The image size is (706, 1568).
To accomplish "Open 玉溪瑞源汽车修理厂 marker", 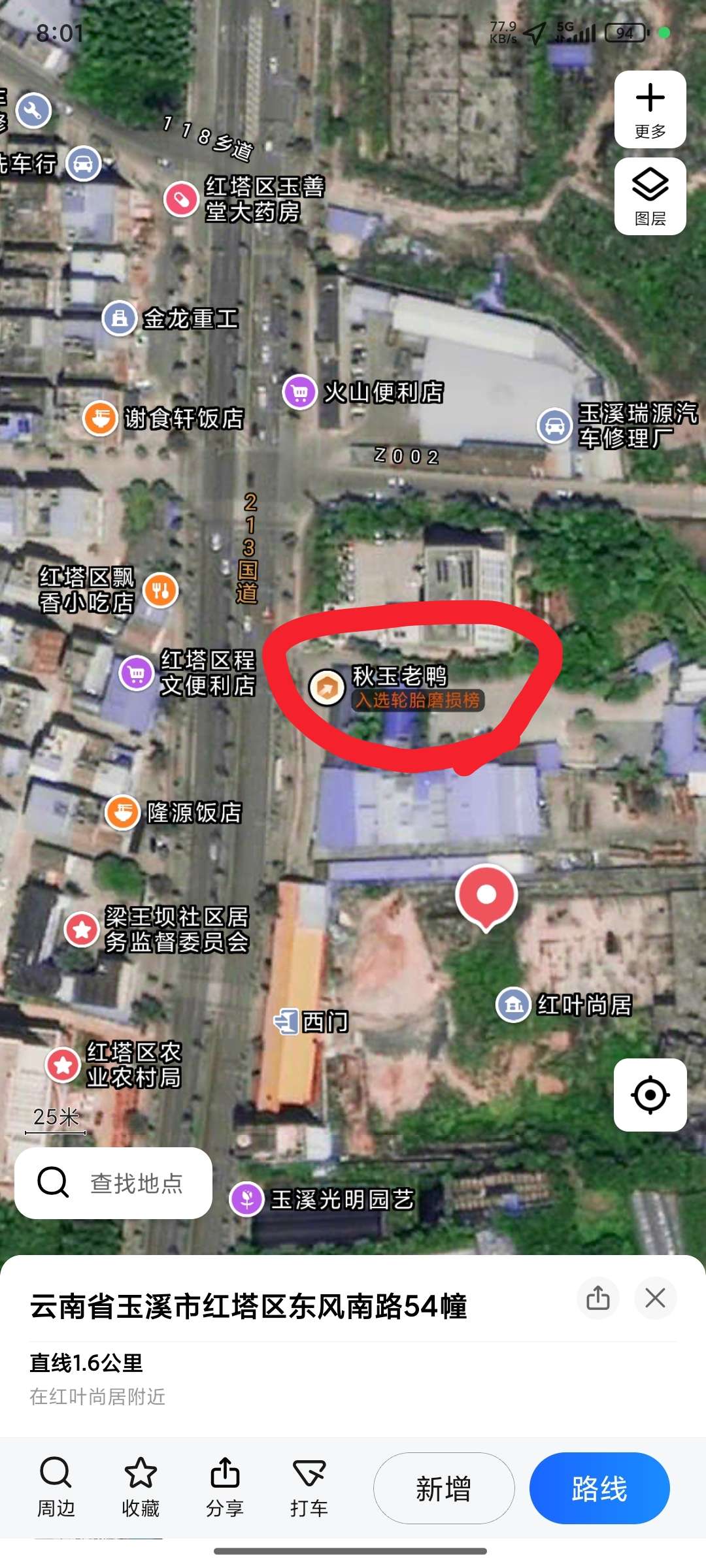I will click(x=554, y=426).
